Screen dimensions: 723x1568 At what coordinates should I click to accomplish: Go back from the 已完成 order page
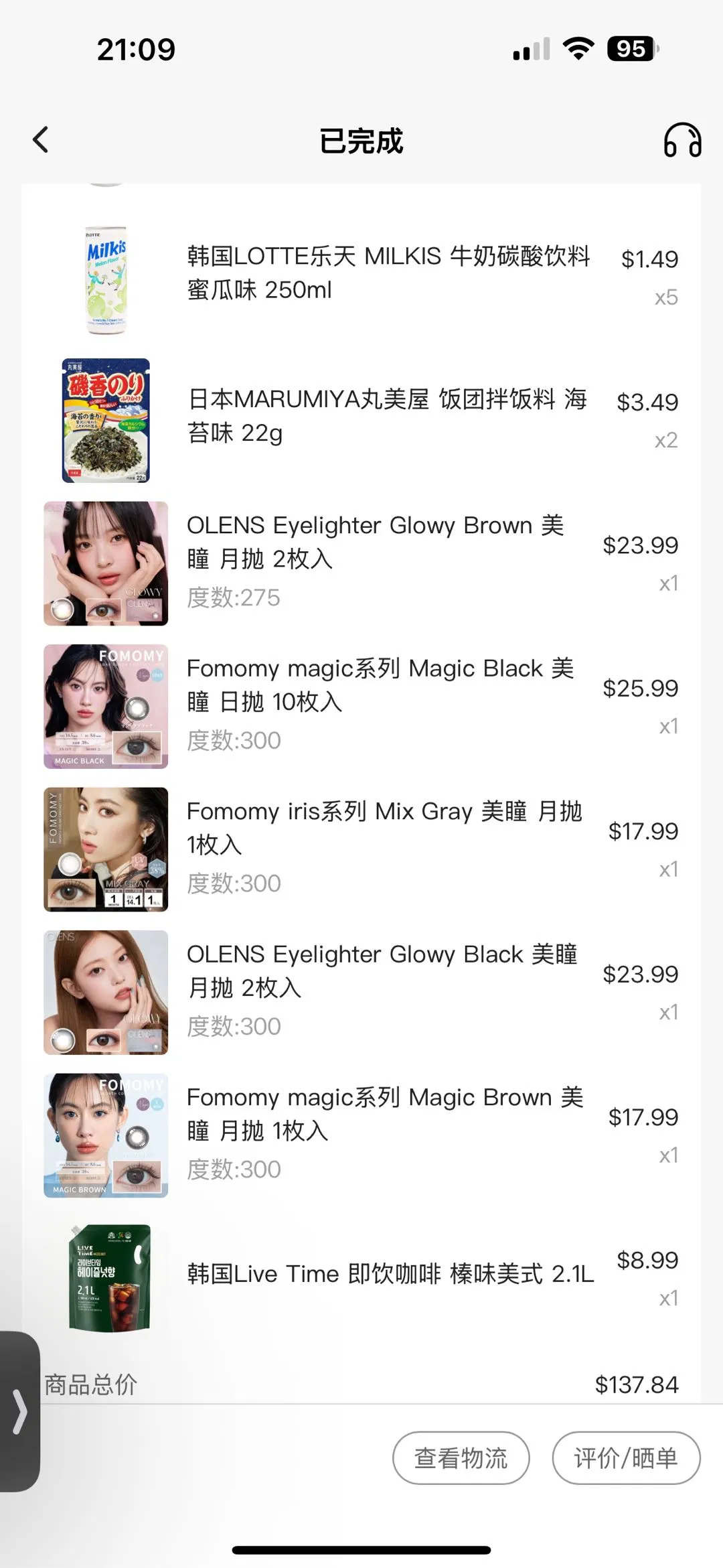click(x=41, y=140)
